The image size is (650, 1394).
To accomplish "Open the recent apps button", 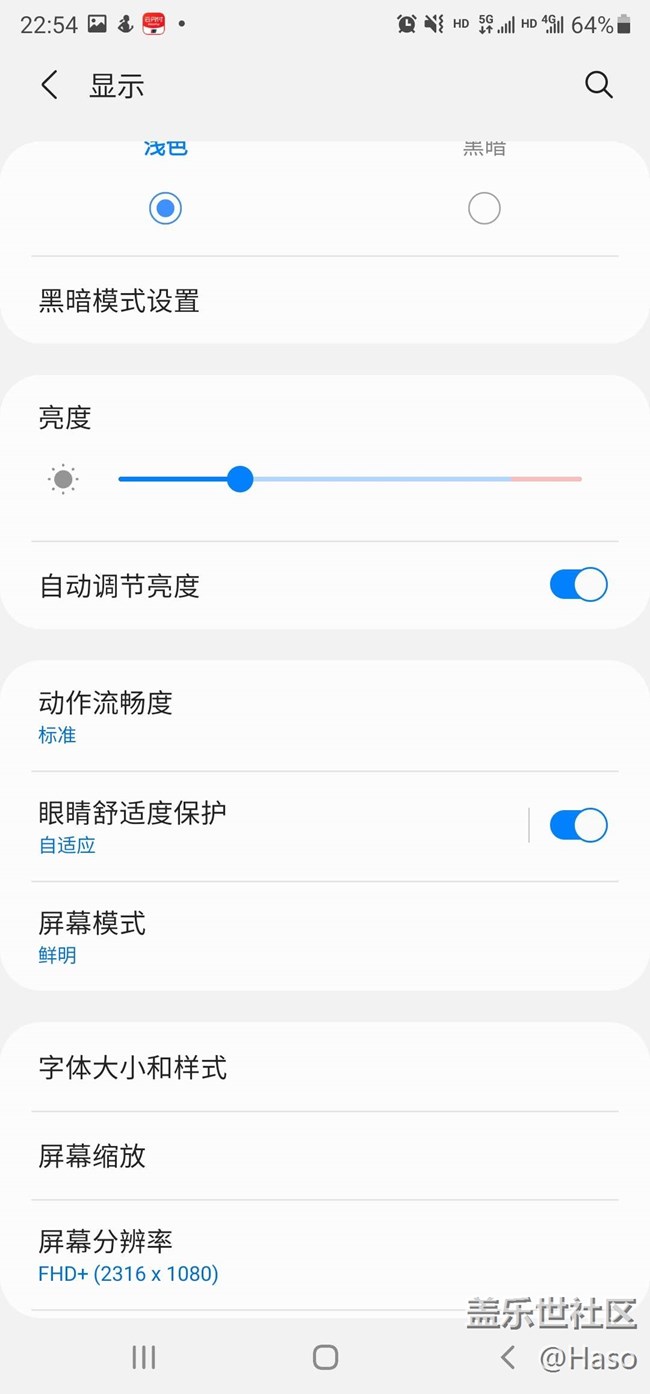I will coord(144,1357).
